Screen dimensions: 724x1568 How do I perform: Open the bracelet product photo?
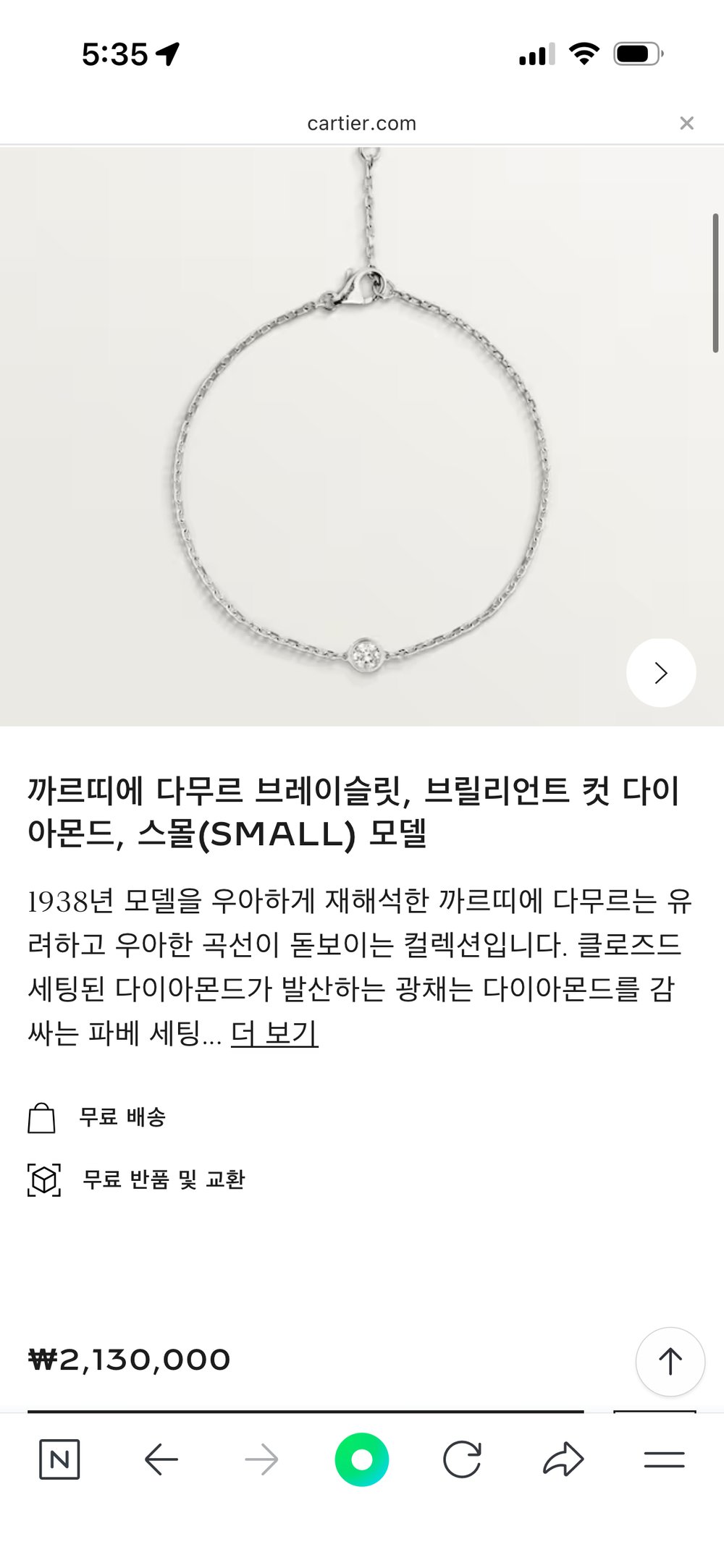(x=362, y=463)
